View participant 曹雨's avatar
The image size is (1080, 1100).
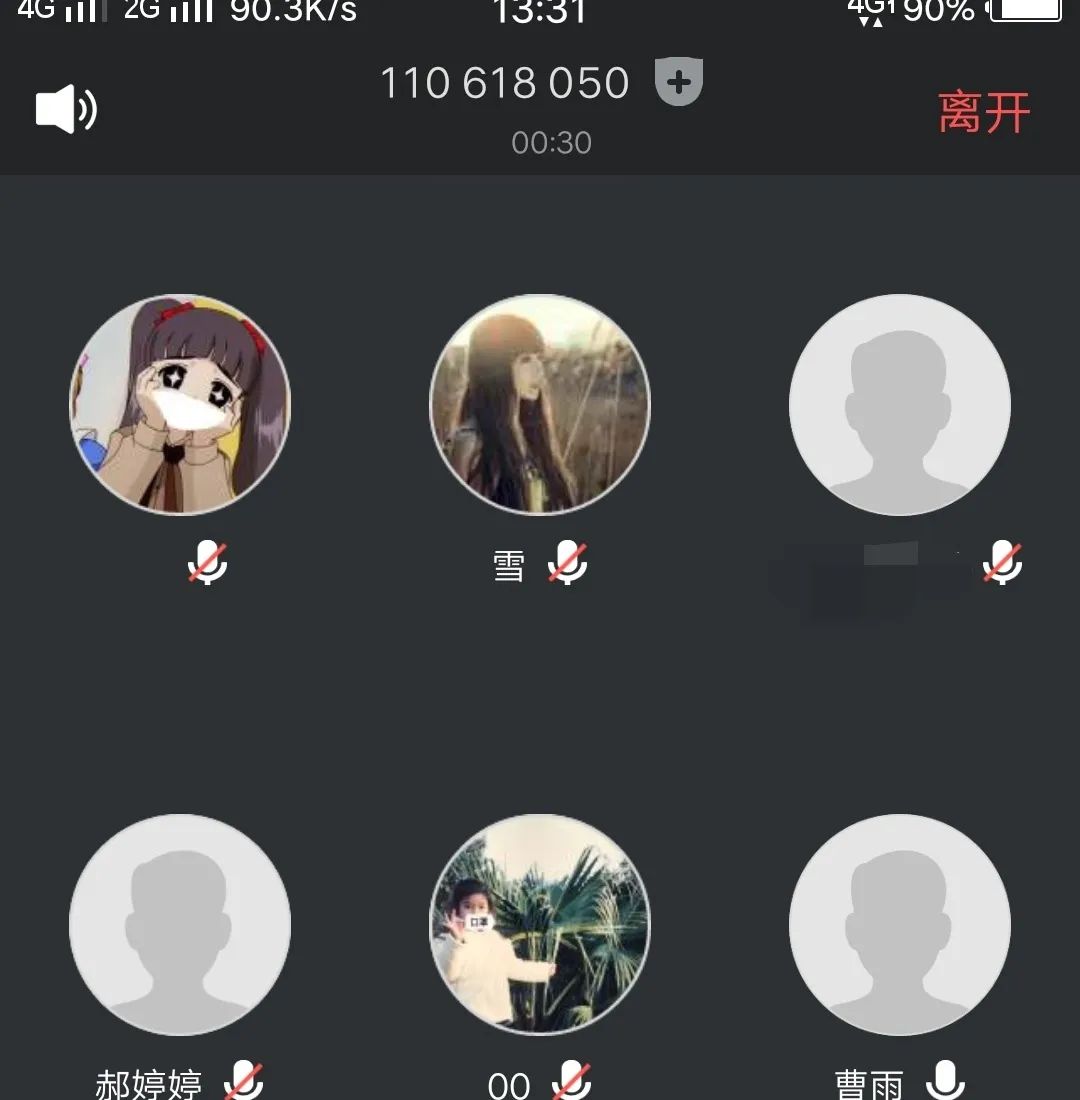[x=900, y=925]
